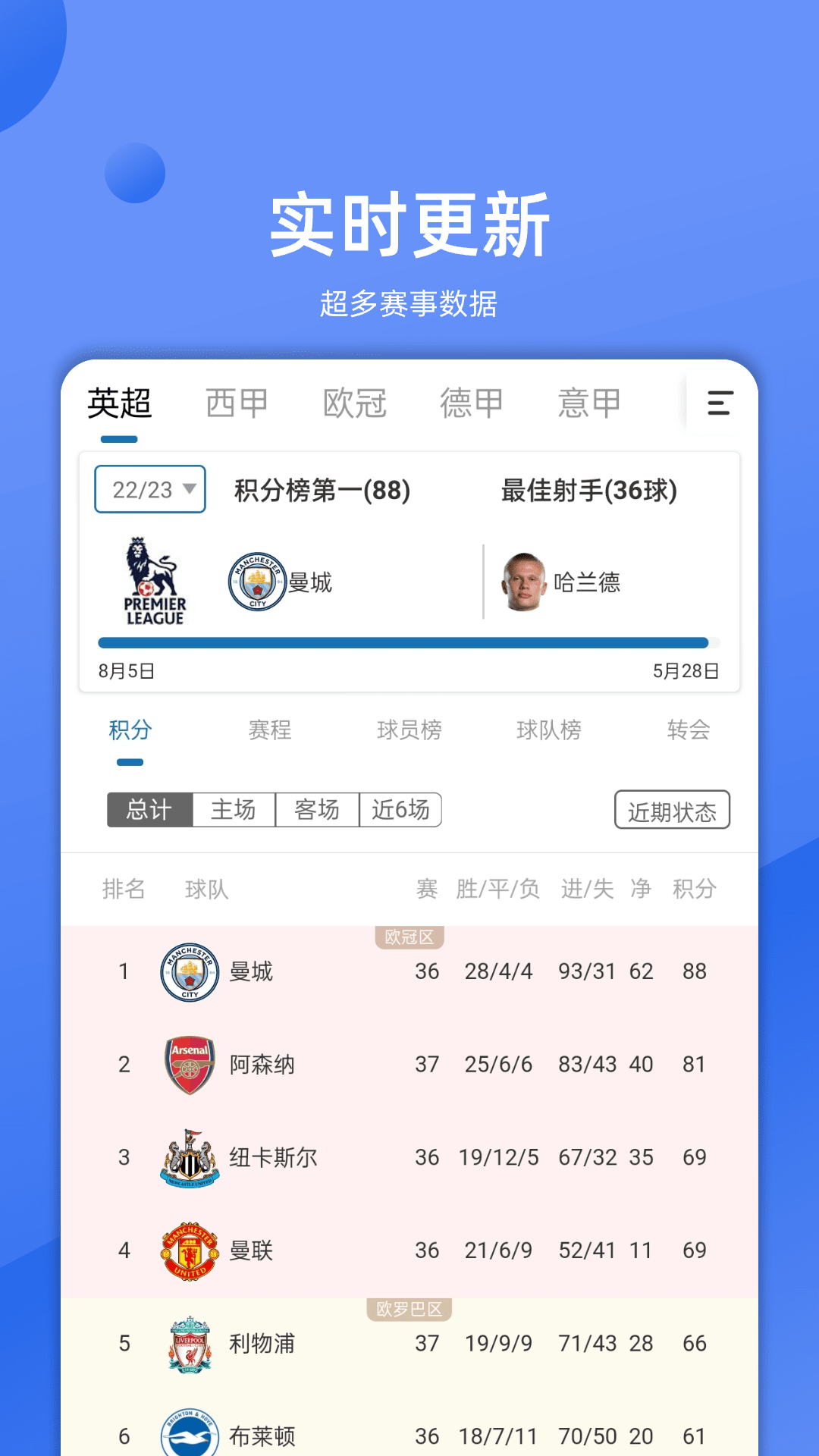This screenshot has height=1456, width=819.
Task: Enable the 主场 standings filter
Action: (234, 810)
